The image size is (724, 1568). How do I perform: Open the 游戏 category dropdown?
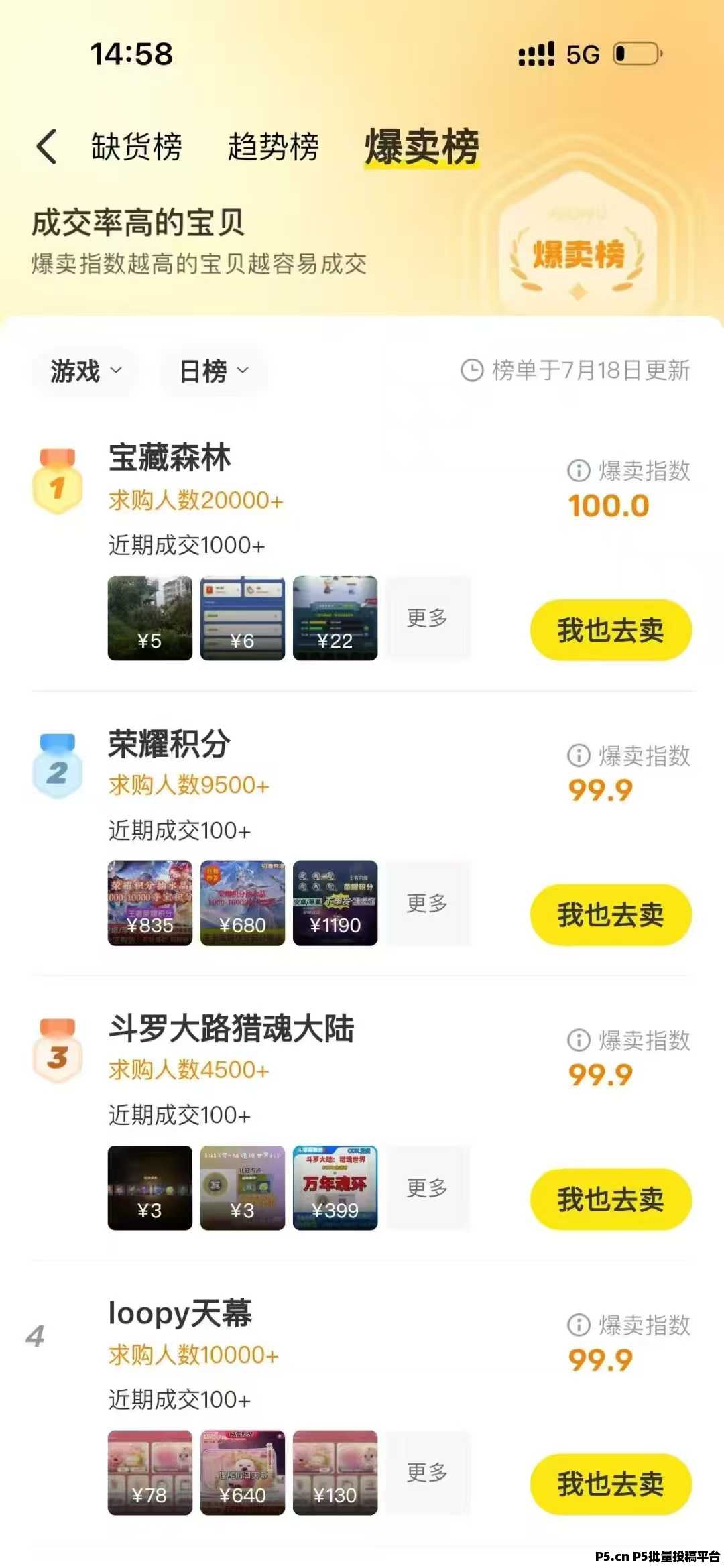86,371
